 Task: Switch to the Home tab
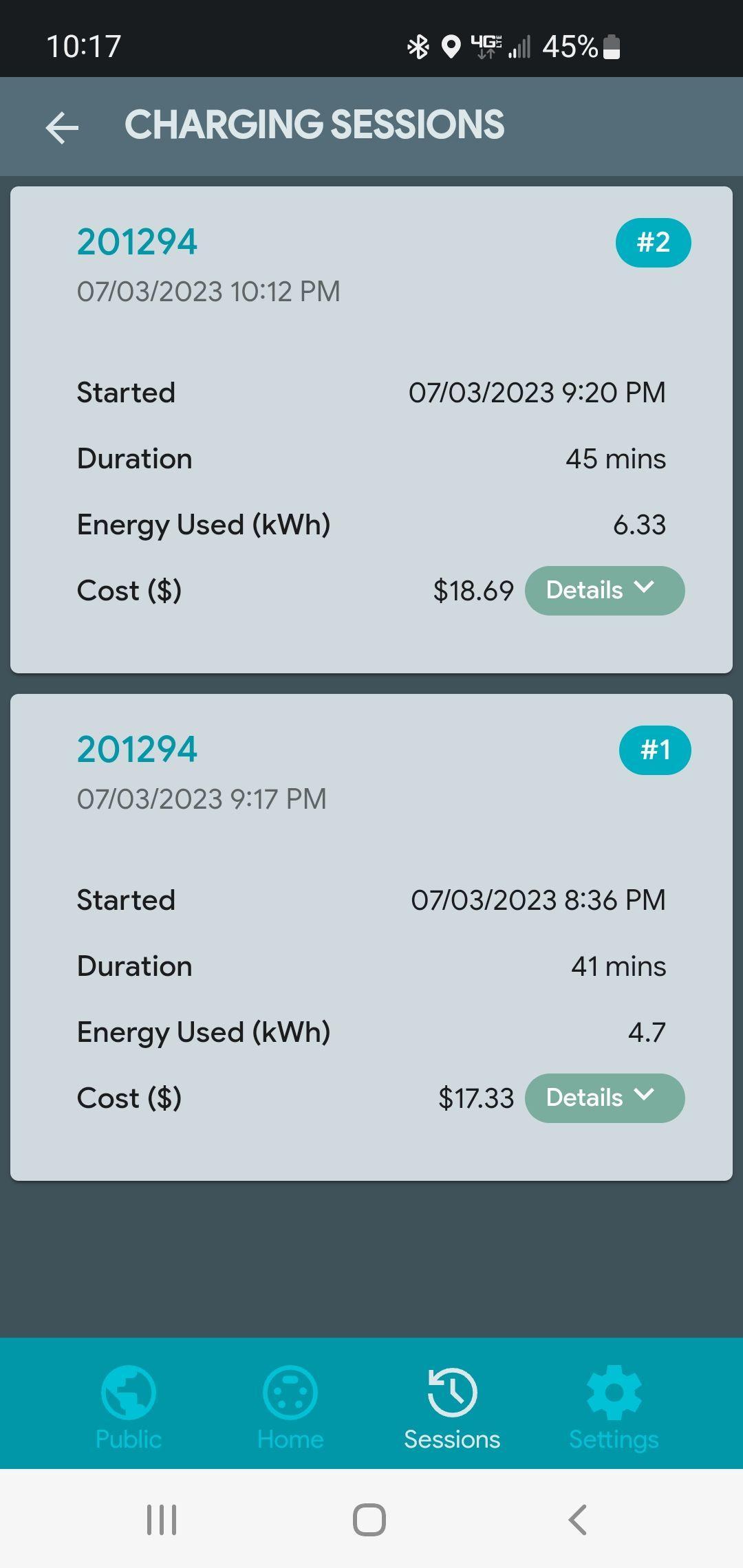[x=290, y=1407]
